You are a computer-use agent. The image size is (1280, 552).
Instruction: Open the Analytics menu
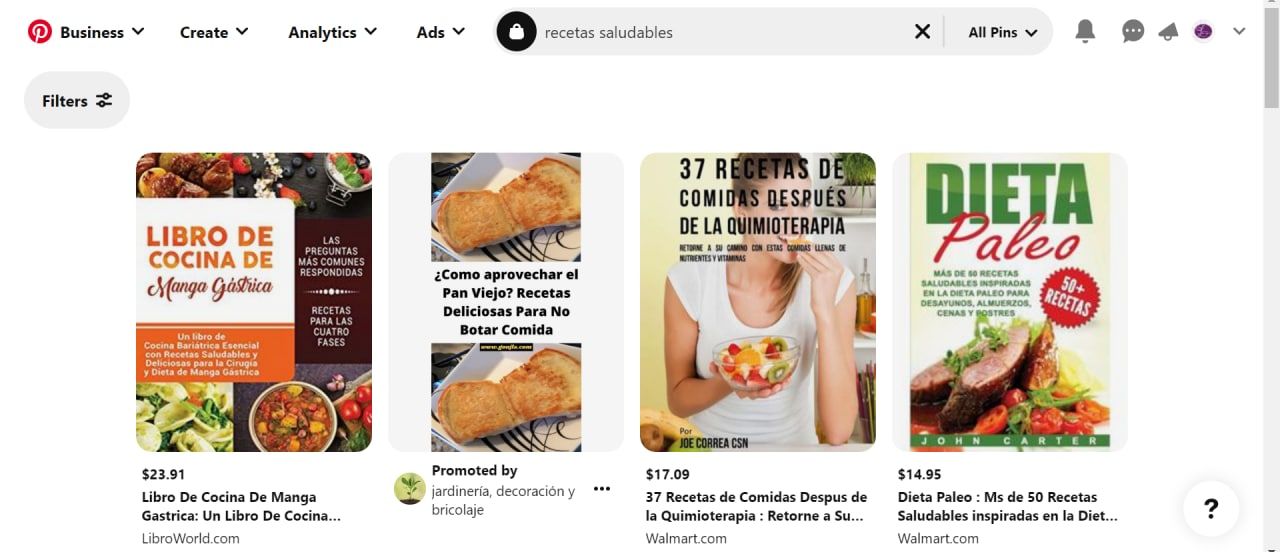coord(332,32)
